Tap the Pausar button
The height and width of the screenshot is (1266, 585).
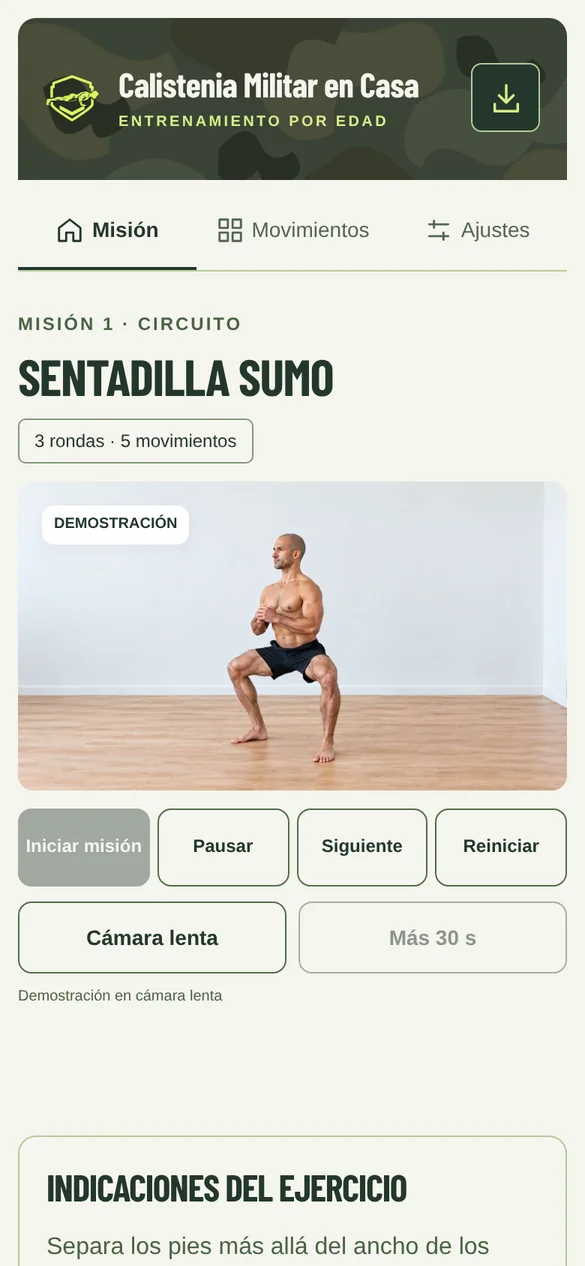pos(223,847)
